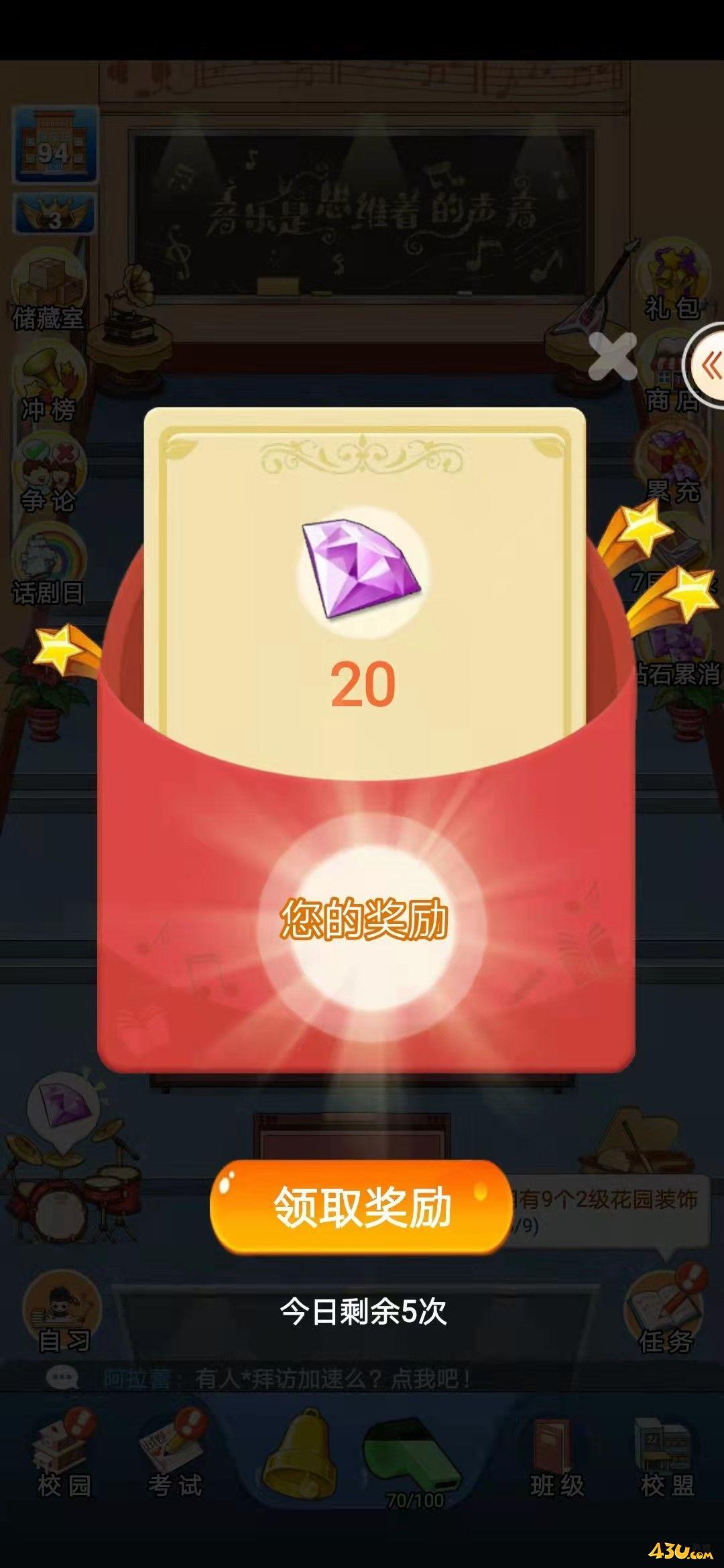Open the 话剧日 drama day event
724x1568 pixels.
click(48, 563)
